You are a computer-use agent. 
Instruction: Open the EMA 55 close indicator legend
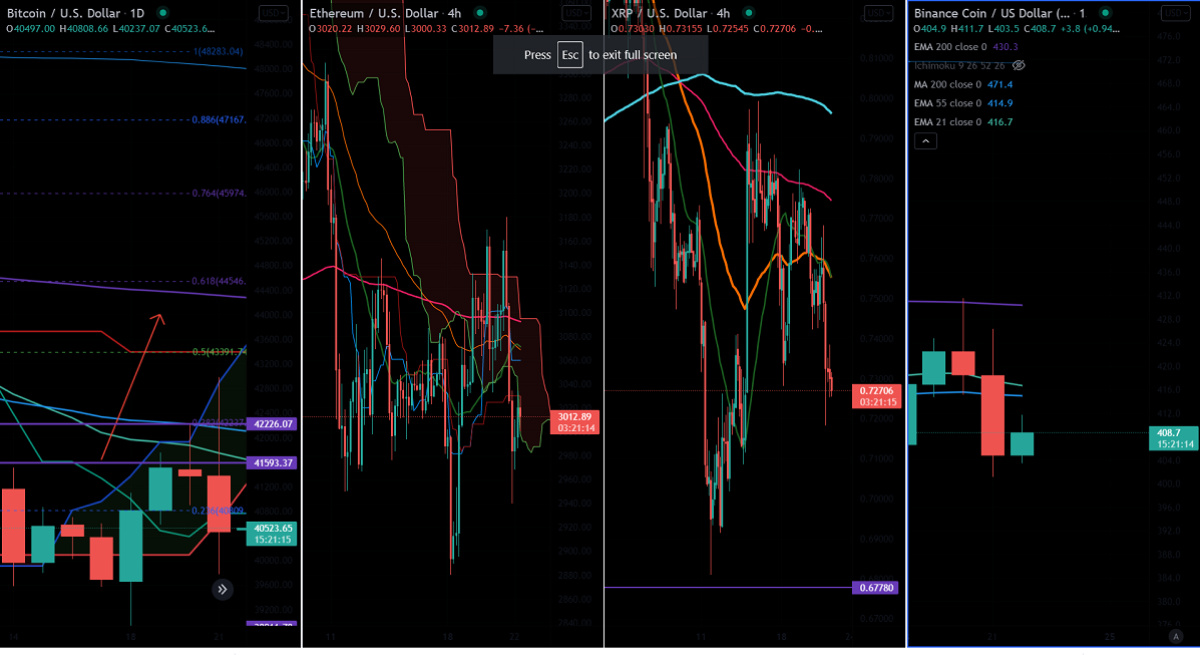(x=947, y=103)
